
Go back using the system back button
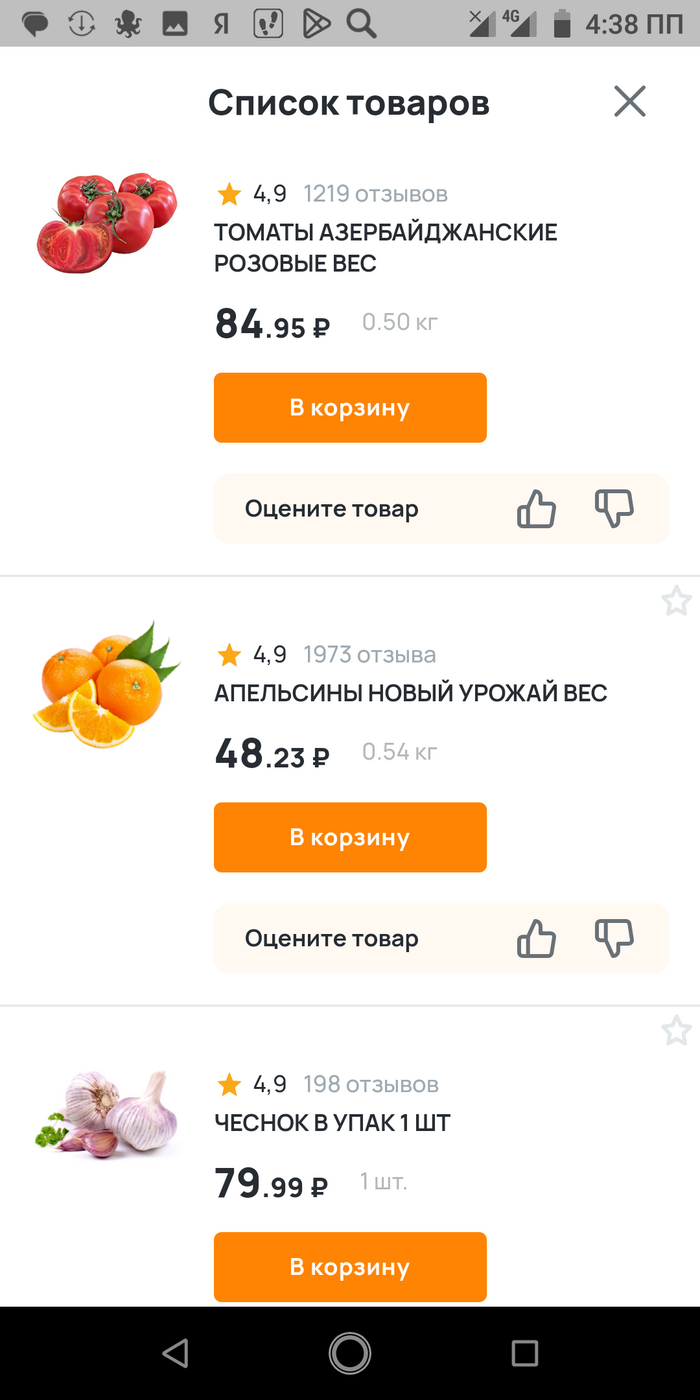pos(175,1353)
